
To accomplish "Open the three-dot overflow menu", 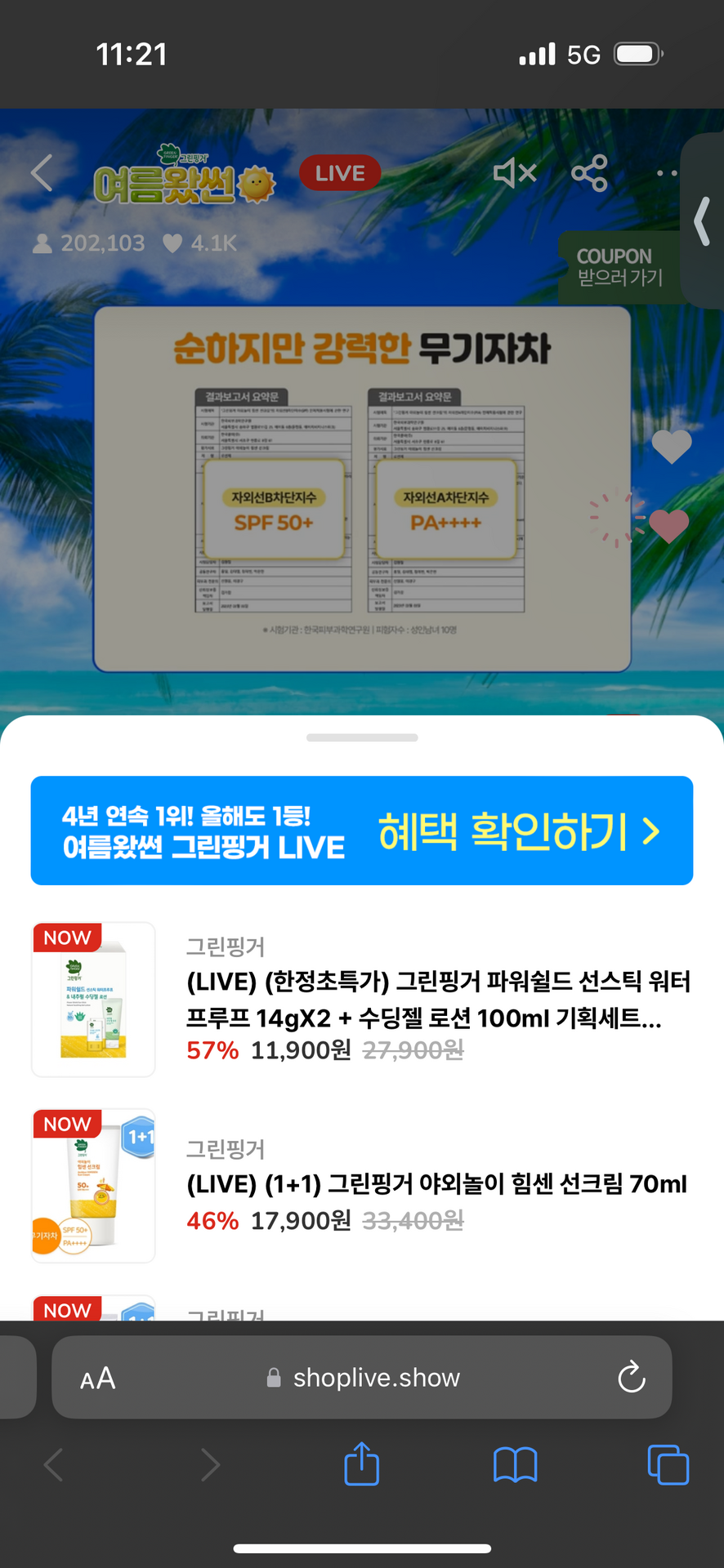I will (666, 173).
